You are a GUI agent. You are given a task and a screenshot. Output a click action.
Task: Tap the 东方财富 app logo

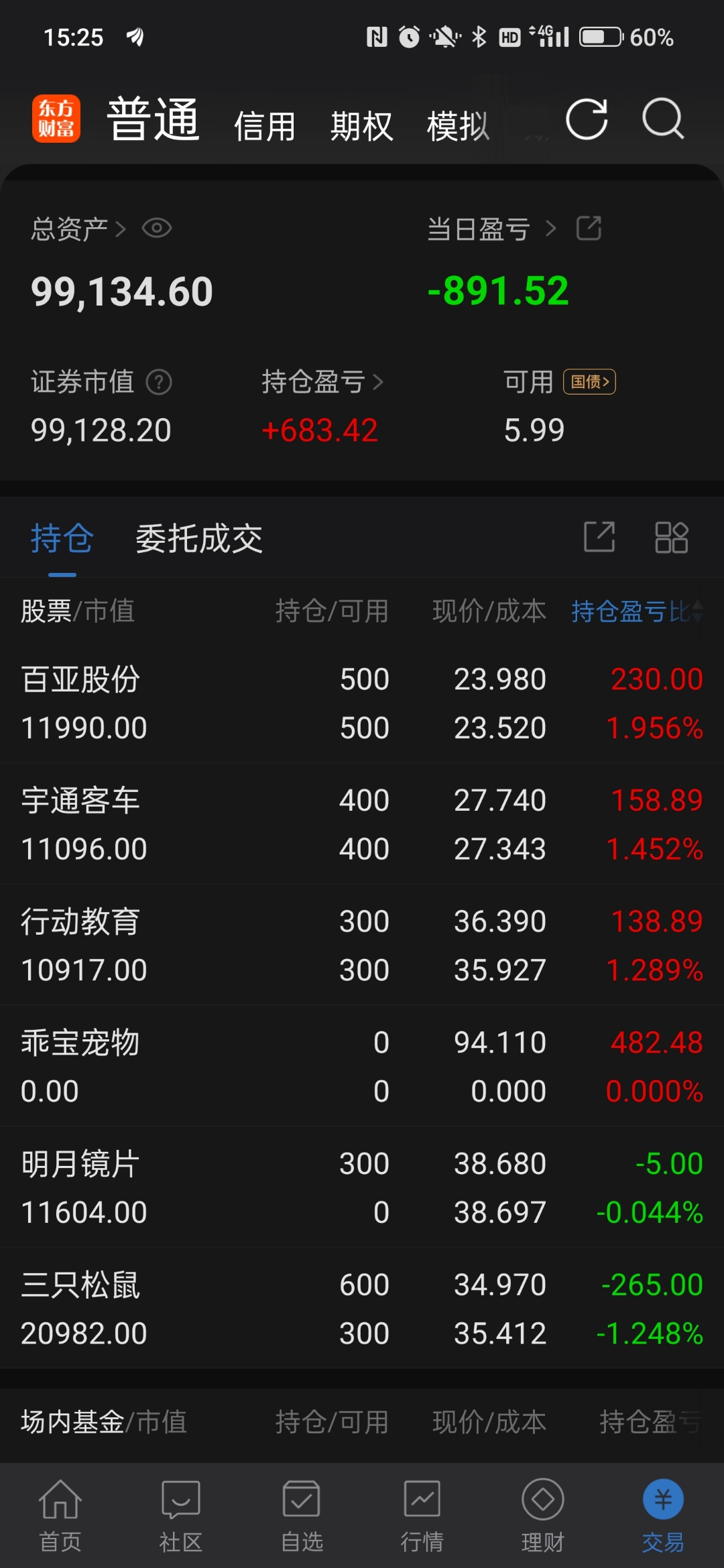[x=56, y=118]
